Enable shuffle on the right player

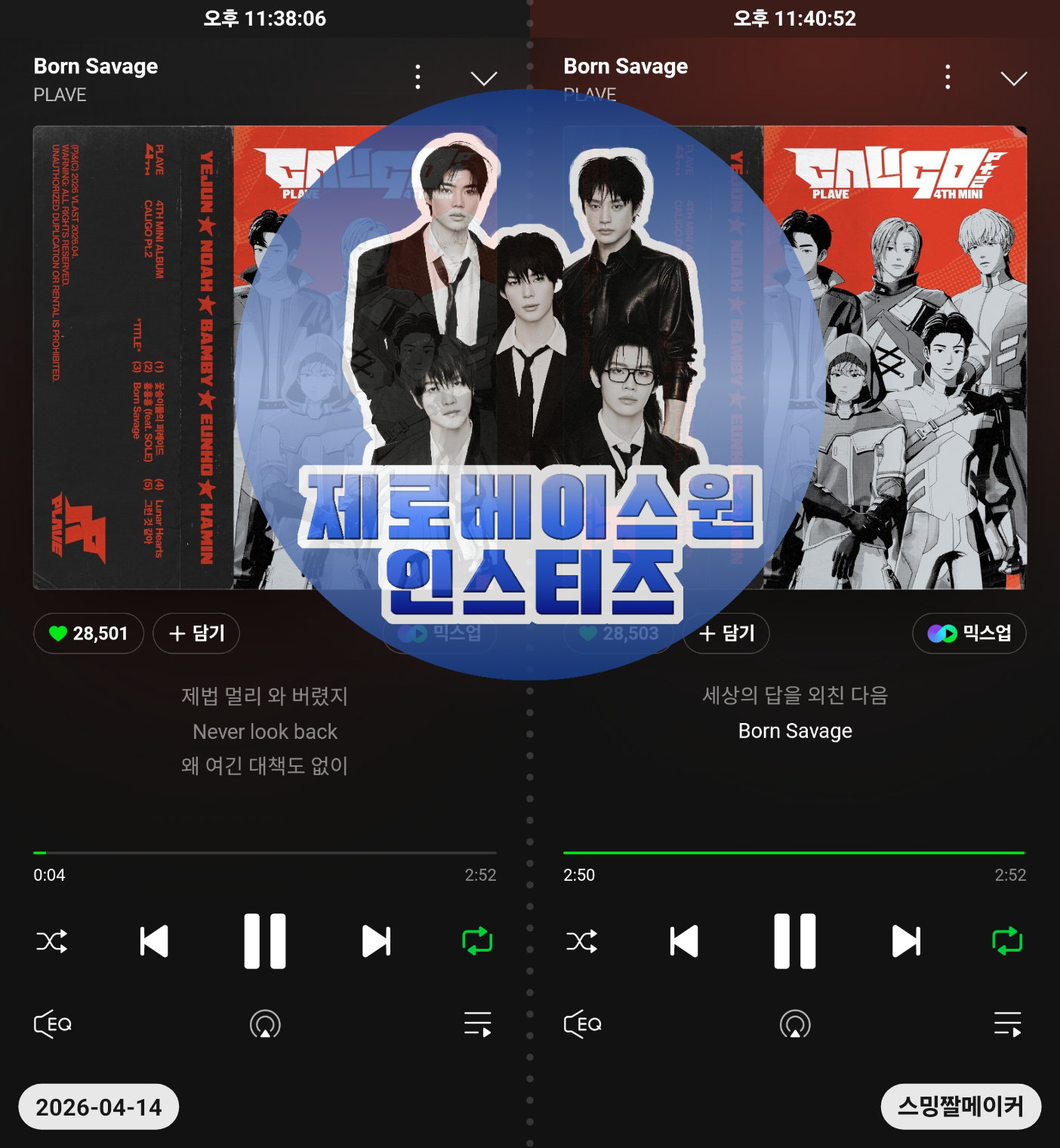(x=581, y=940)
